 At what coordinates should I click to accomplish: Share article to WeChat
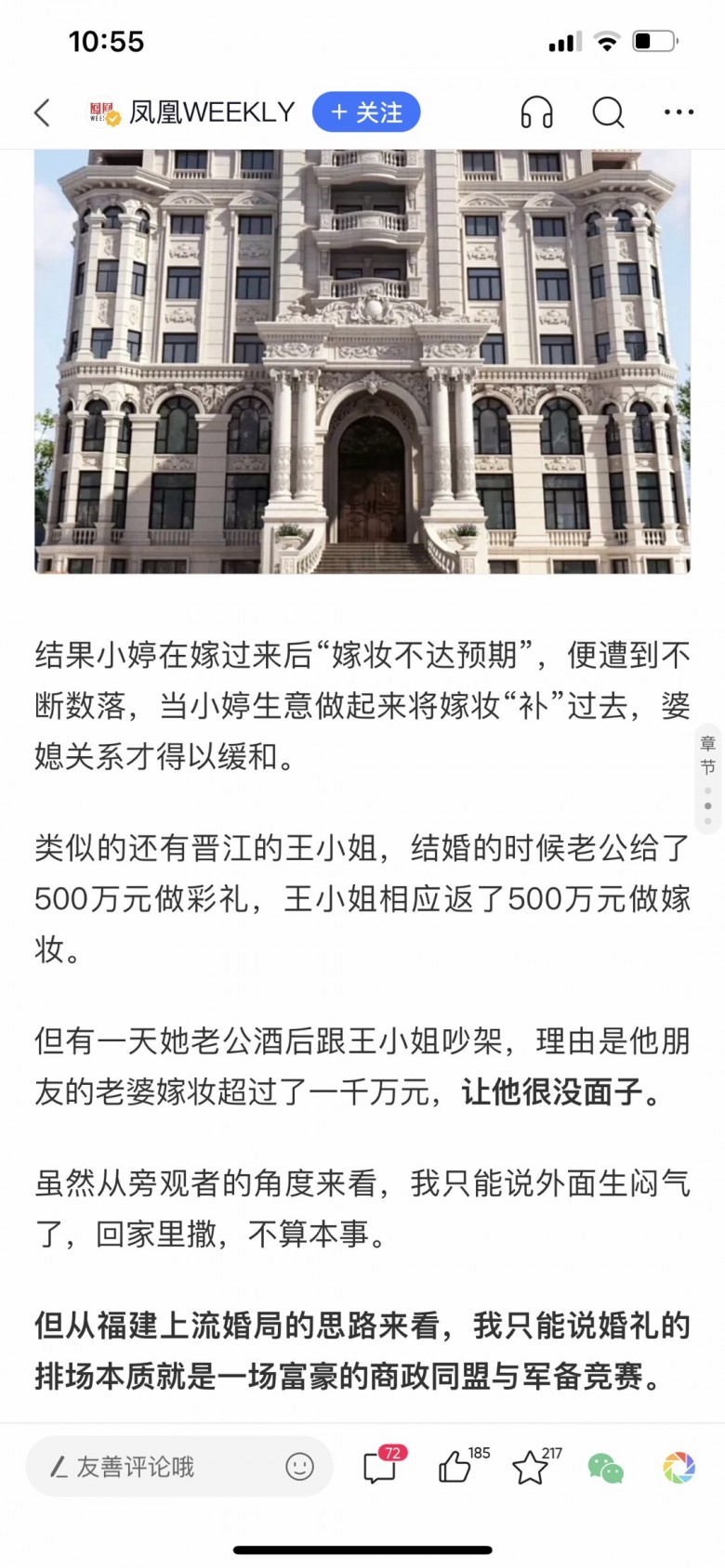click(x=605, y=1468)
